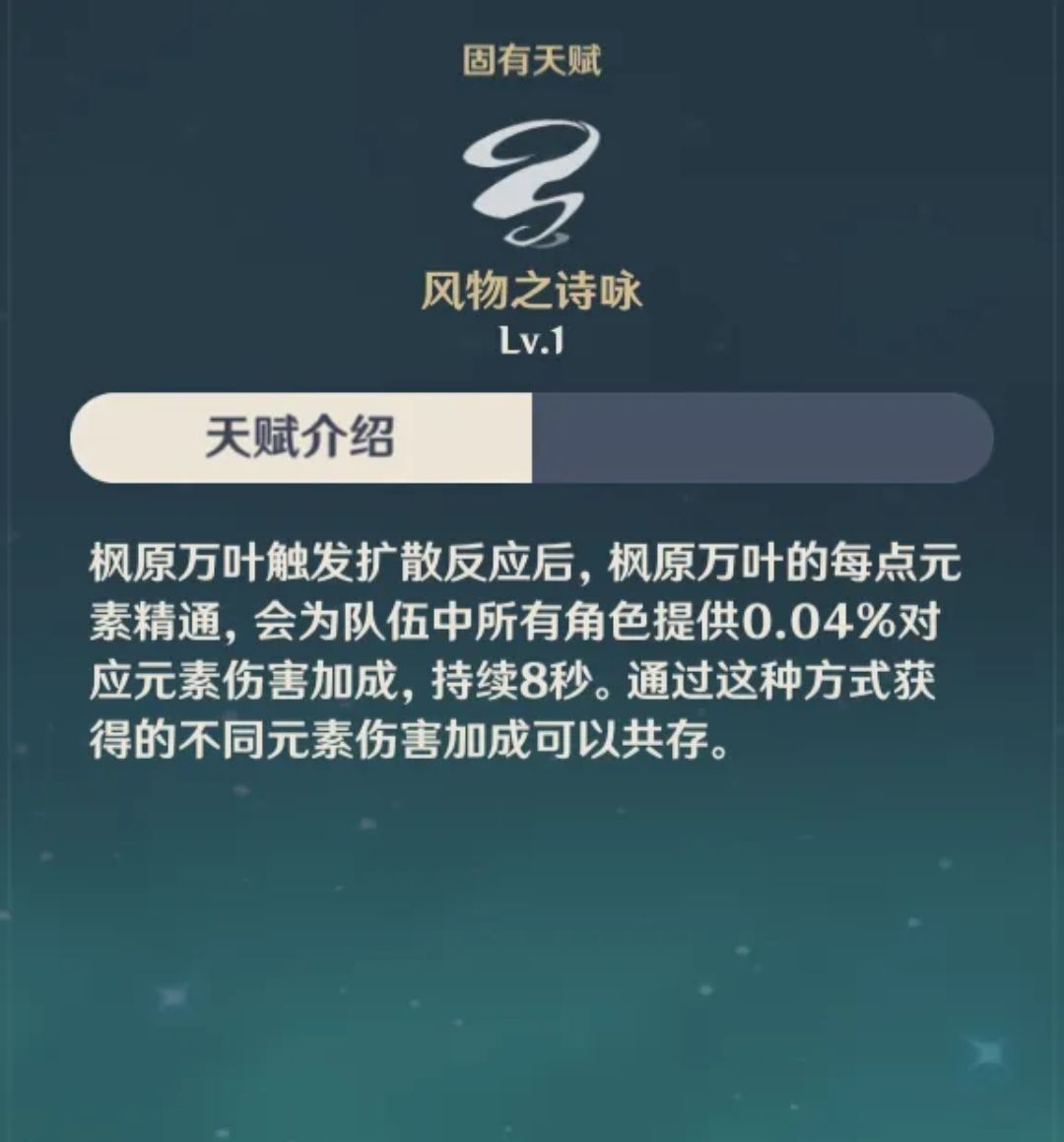Click the wind vortex graphic above 风物之诗咏
Viewport: 1064px width, 1142px height.
click(x=532, y=182)
